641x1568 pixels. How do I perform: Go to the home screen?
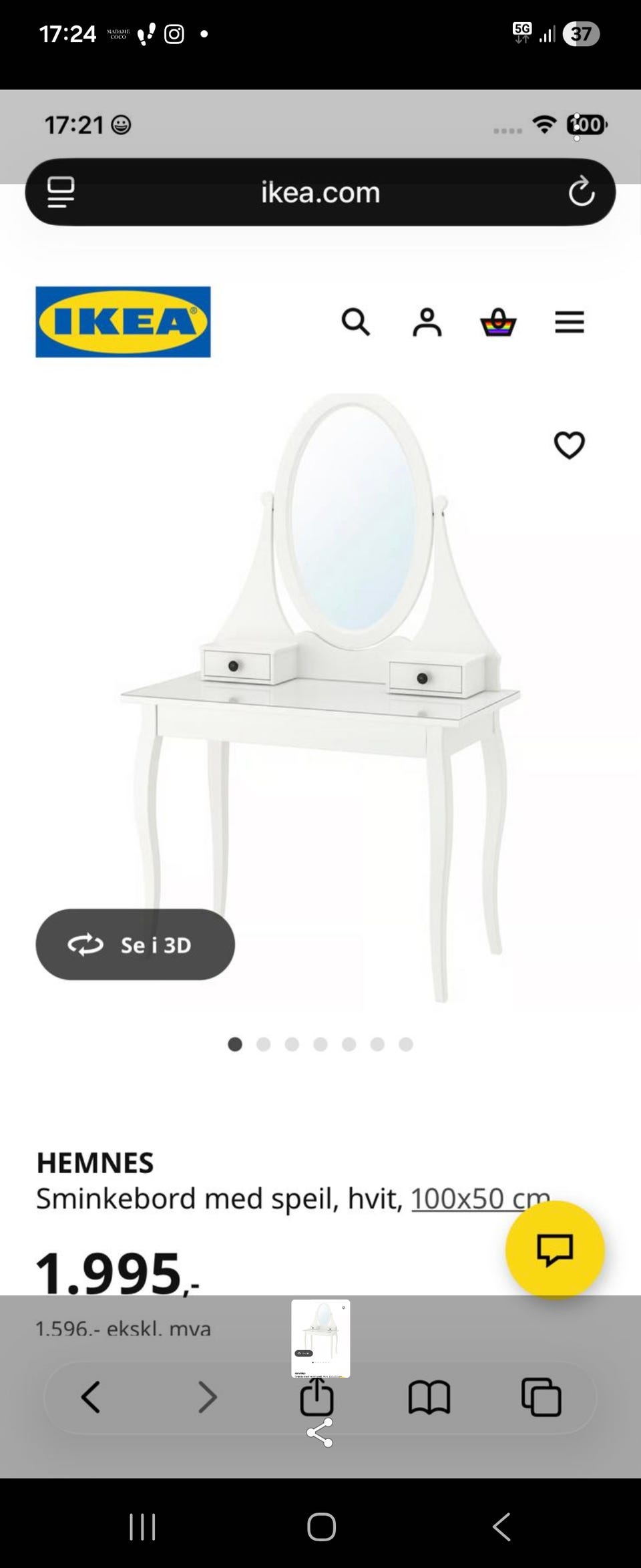click(x=321, y=1527)
